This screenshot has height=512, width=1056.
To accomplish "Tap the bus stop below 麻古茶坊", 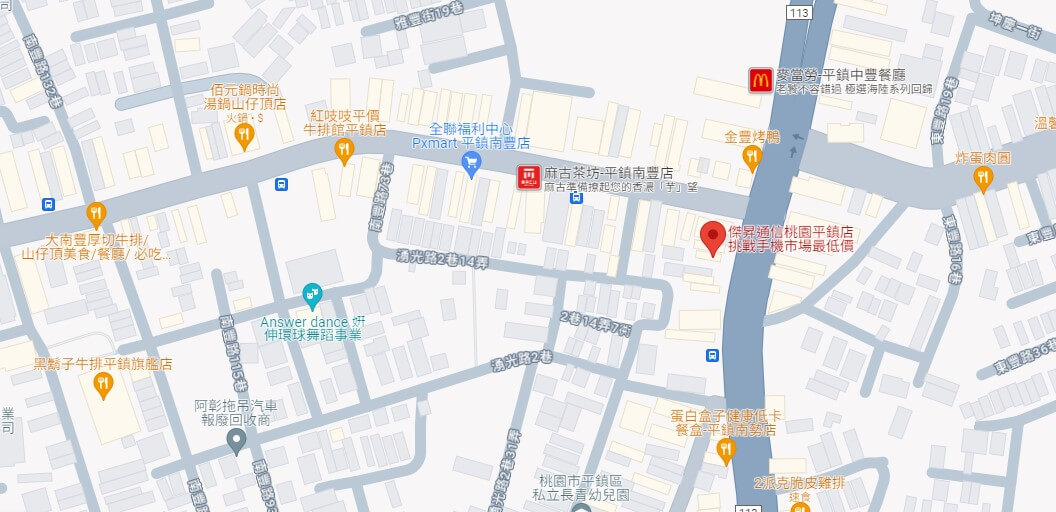I will [576, 198].
